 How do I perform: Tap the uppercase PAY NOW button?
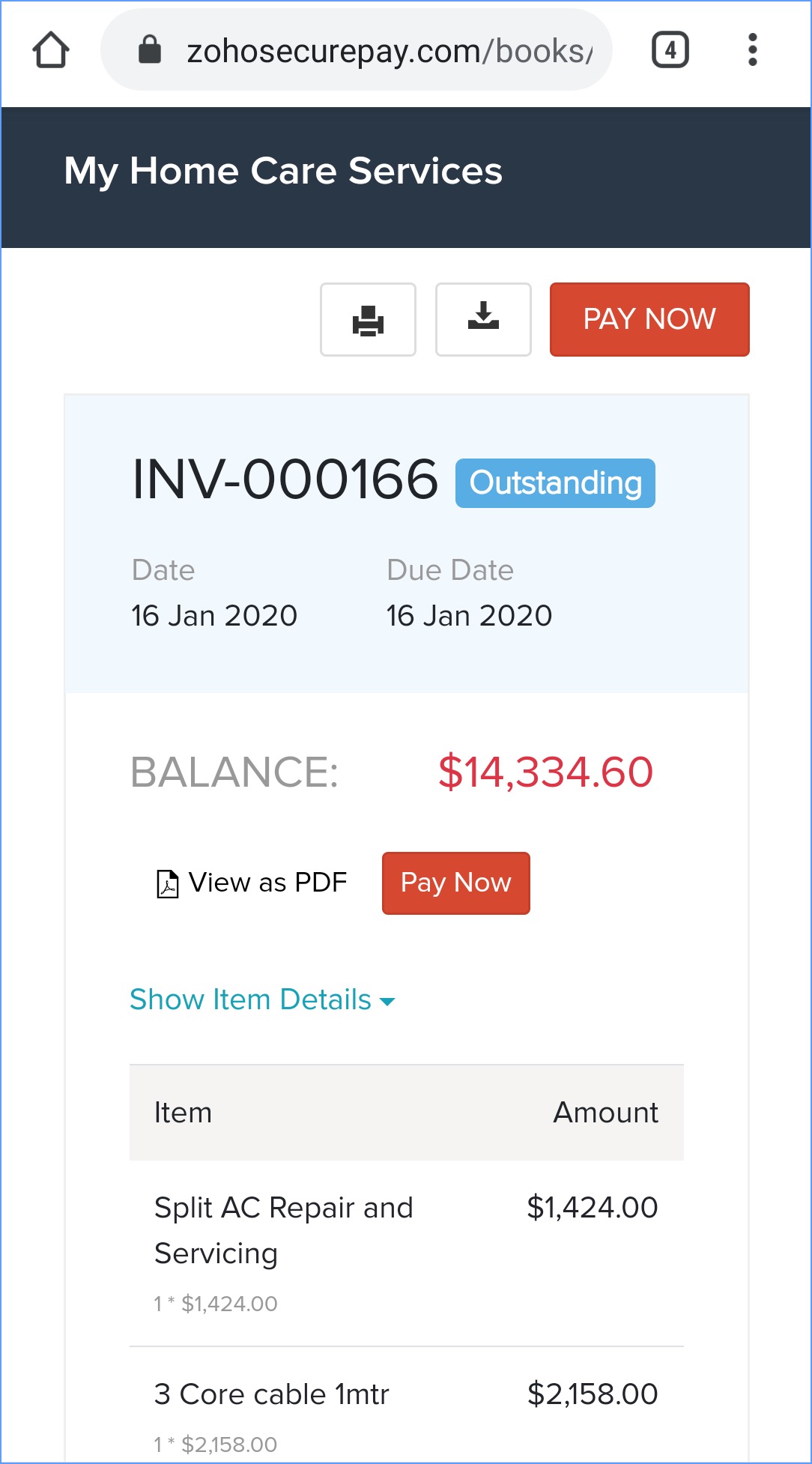pyautogui.click(x=649, y=320)
